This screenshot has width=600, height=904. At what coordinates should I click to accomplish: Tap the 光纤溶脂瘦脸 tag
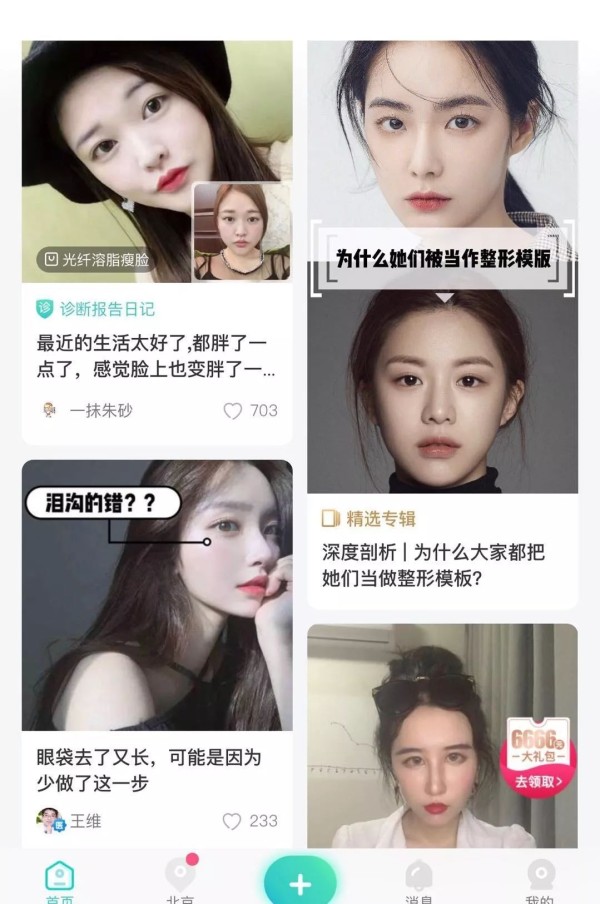pyautogui.click(x=95, y=260)
